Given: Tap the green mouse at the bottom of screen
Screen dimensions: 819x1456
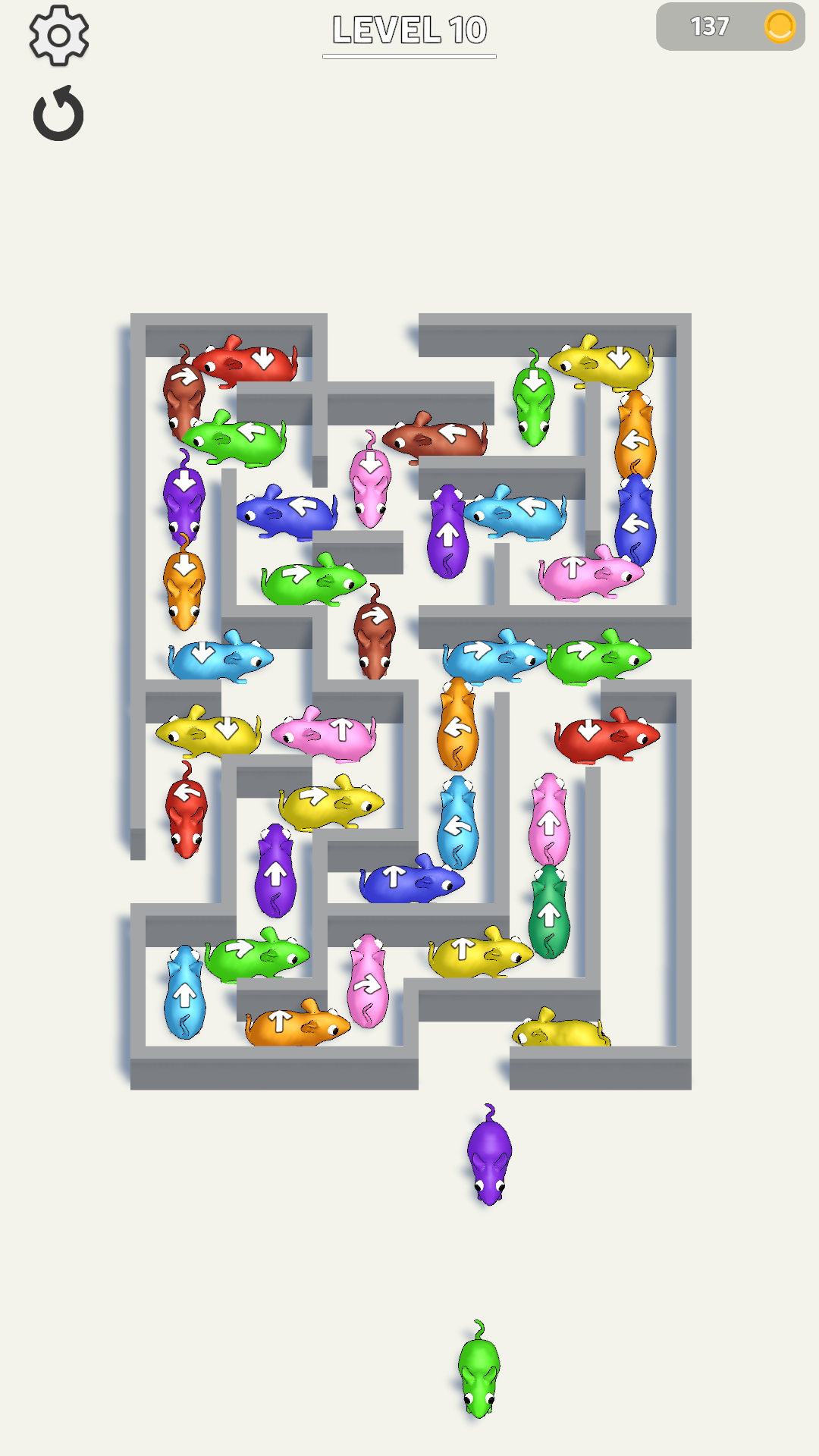Looking at the screenshot, I should coord(478,1376).
